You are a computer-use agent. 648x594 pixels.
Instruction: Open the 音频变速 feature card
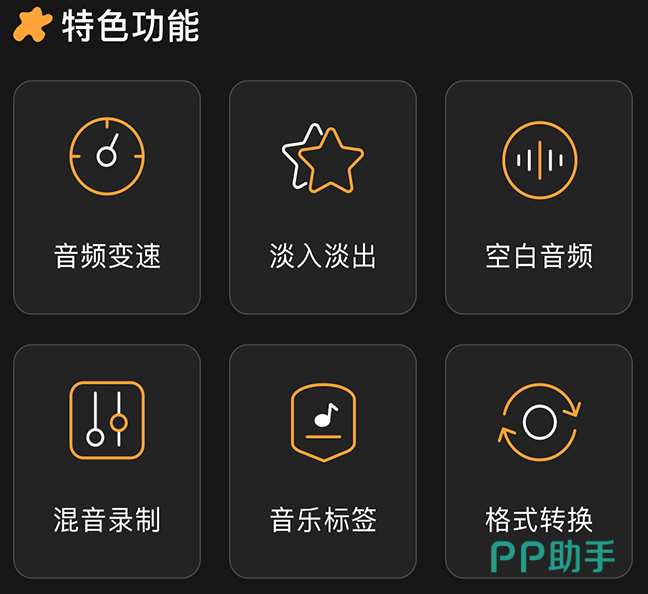pyautogui.click(x=107, y=197)
